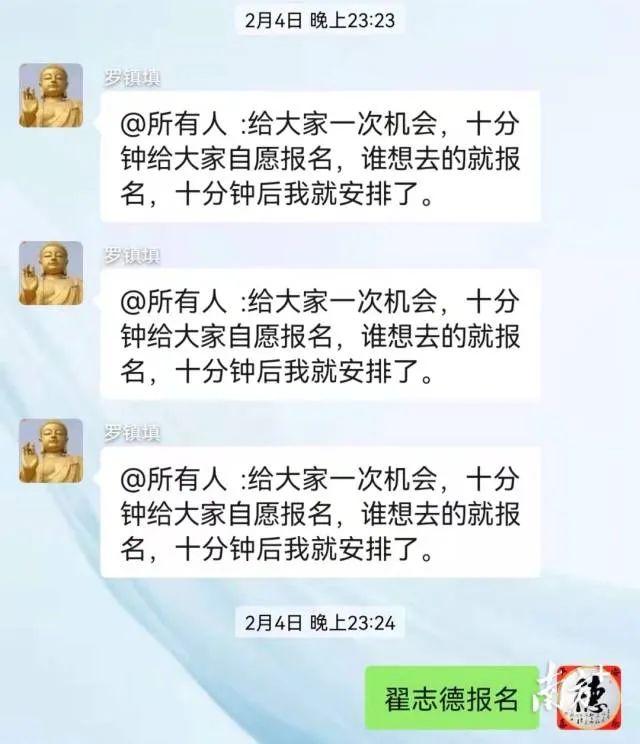Open sender's avatar beside 翟志德报名 message

point(589,697)
